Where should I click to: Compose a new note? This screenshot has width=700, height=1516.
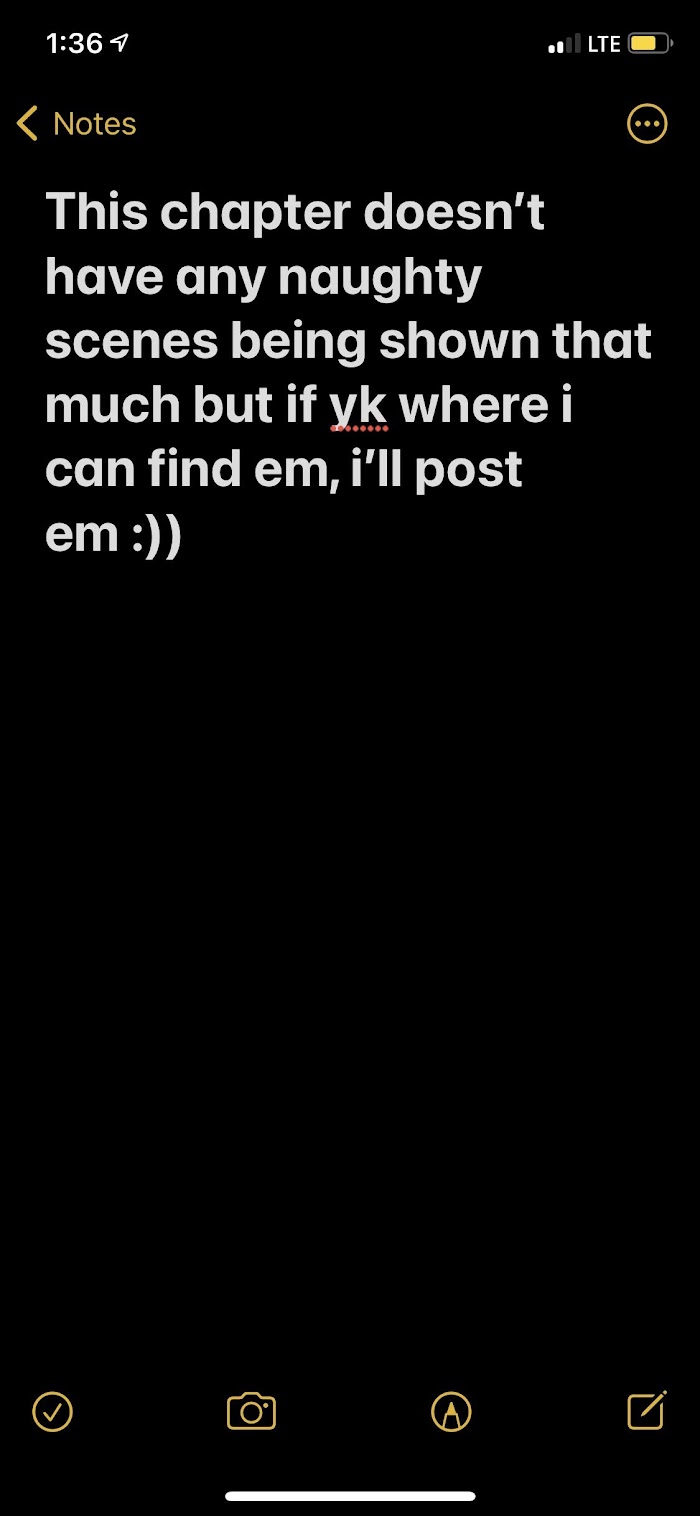646,1410
